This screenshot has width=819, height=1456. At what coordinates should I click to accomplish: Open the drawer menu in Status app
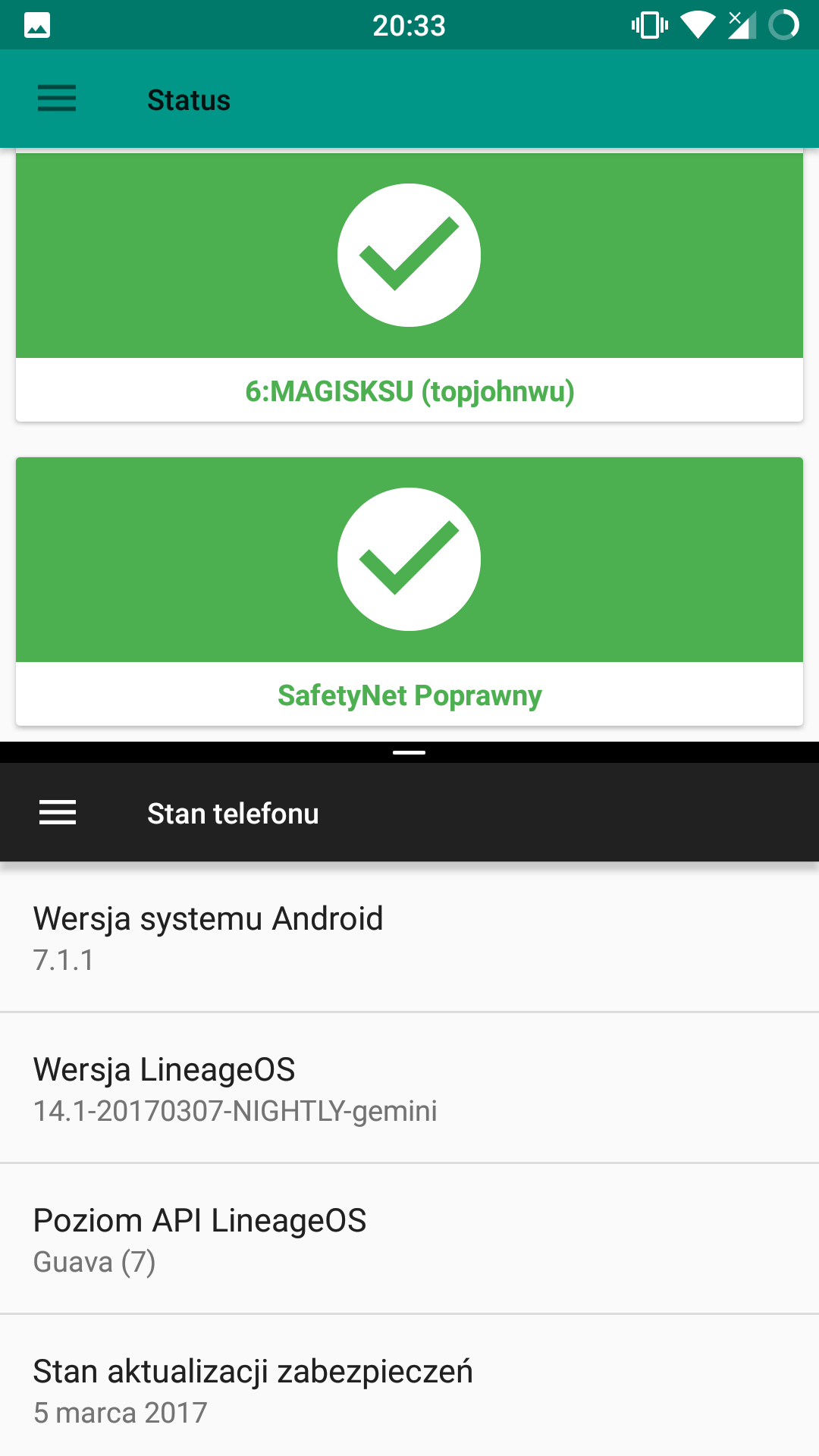pyautogui.click(x=57, y=99)
